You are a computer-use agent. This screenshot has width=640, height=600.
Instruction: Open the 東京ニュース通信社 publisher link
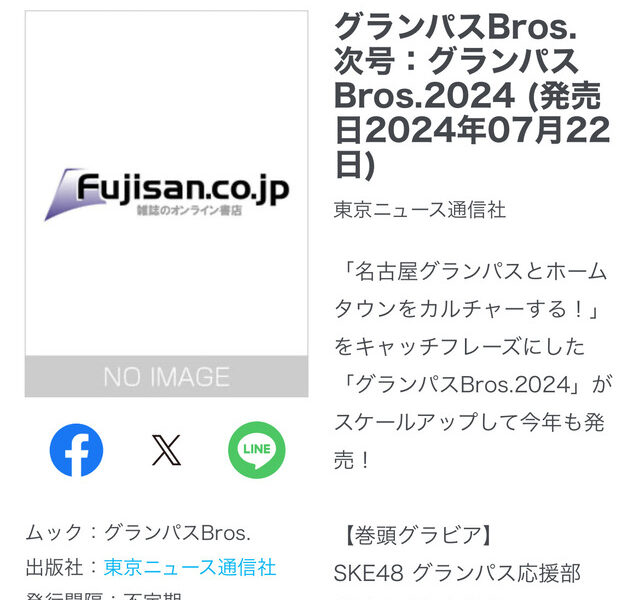190,567
